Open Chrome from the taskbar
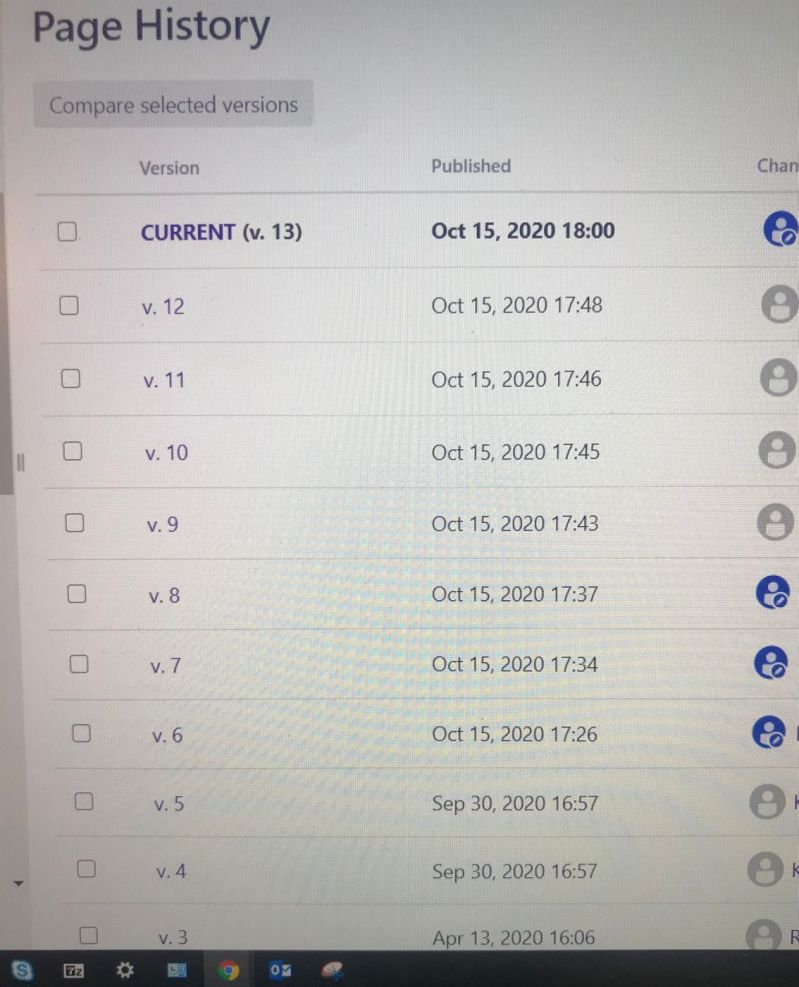The height and width of the screenshot is (987, 799). point(229,970)
